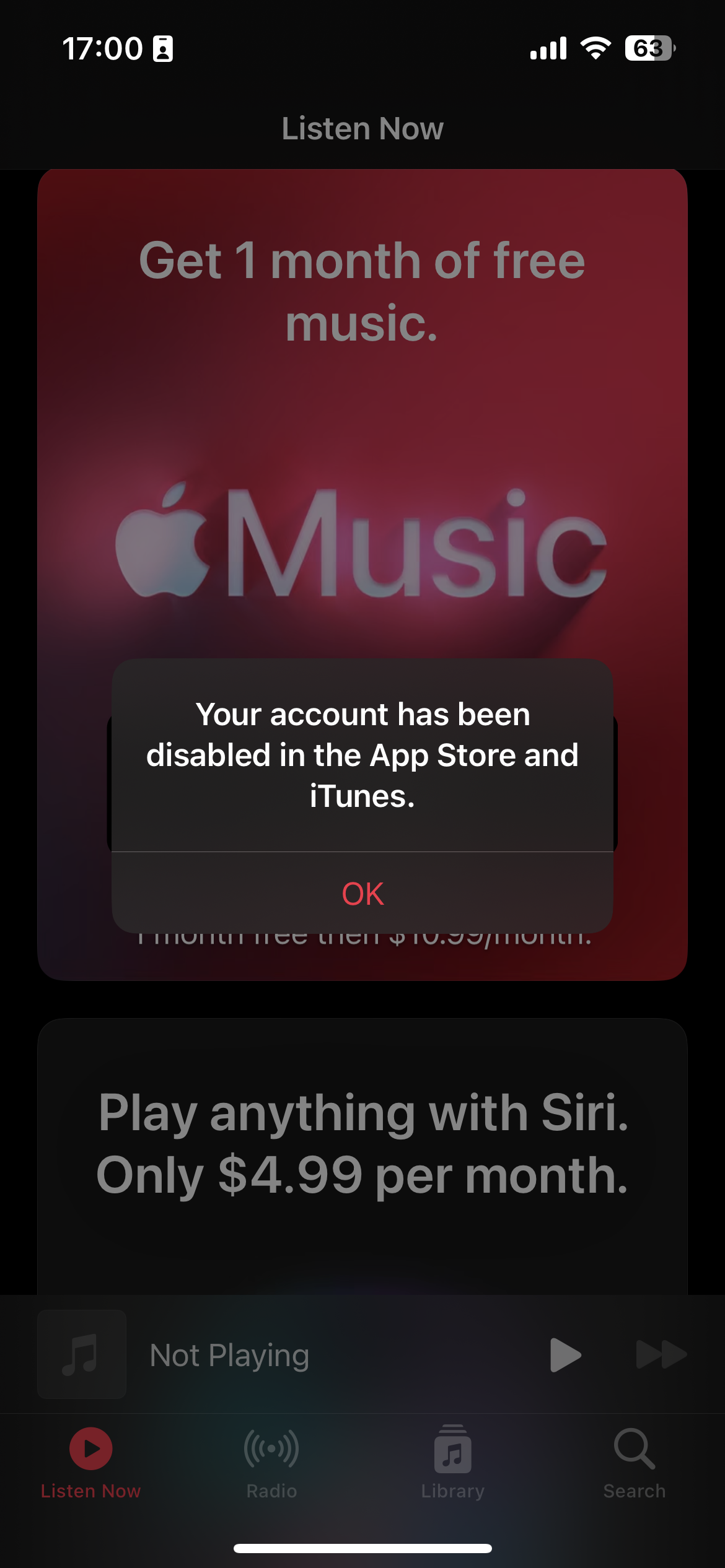The image size is (725, 1568).
Task: Select the Listen Now tab
Action: pyautogui.click(x=90, y=1461)
